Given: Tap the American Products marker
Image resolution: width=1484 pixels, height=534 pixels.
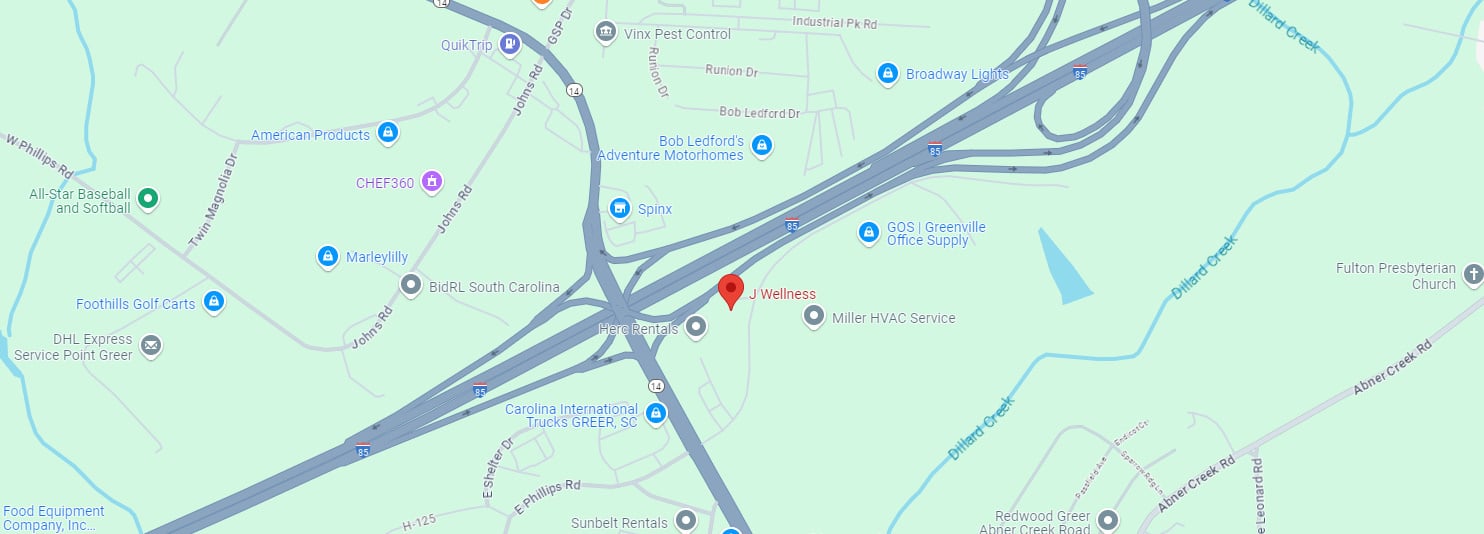Looking at the screenshot, I should [389, 133].
